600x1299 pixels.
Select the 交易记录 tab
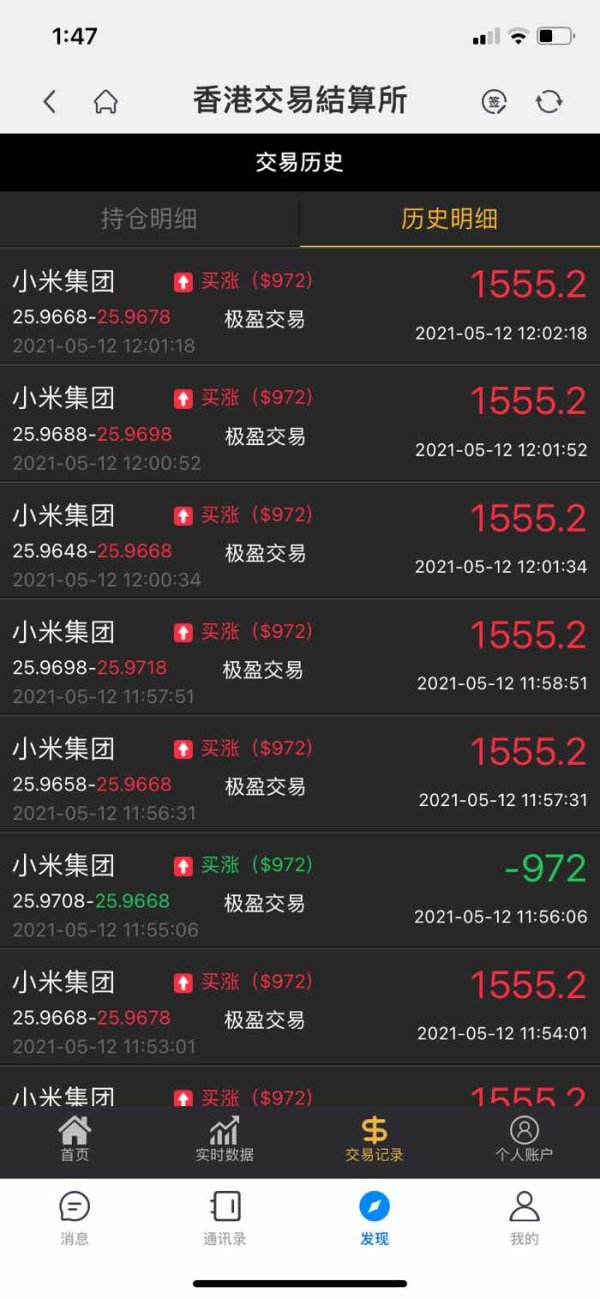coord(374,1140)
